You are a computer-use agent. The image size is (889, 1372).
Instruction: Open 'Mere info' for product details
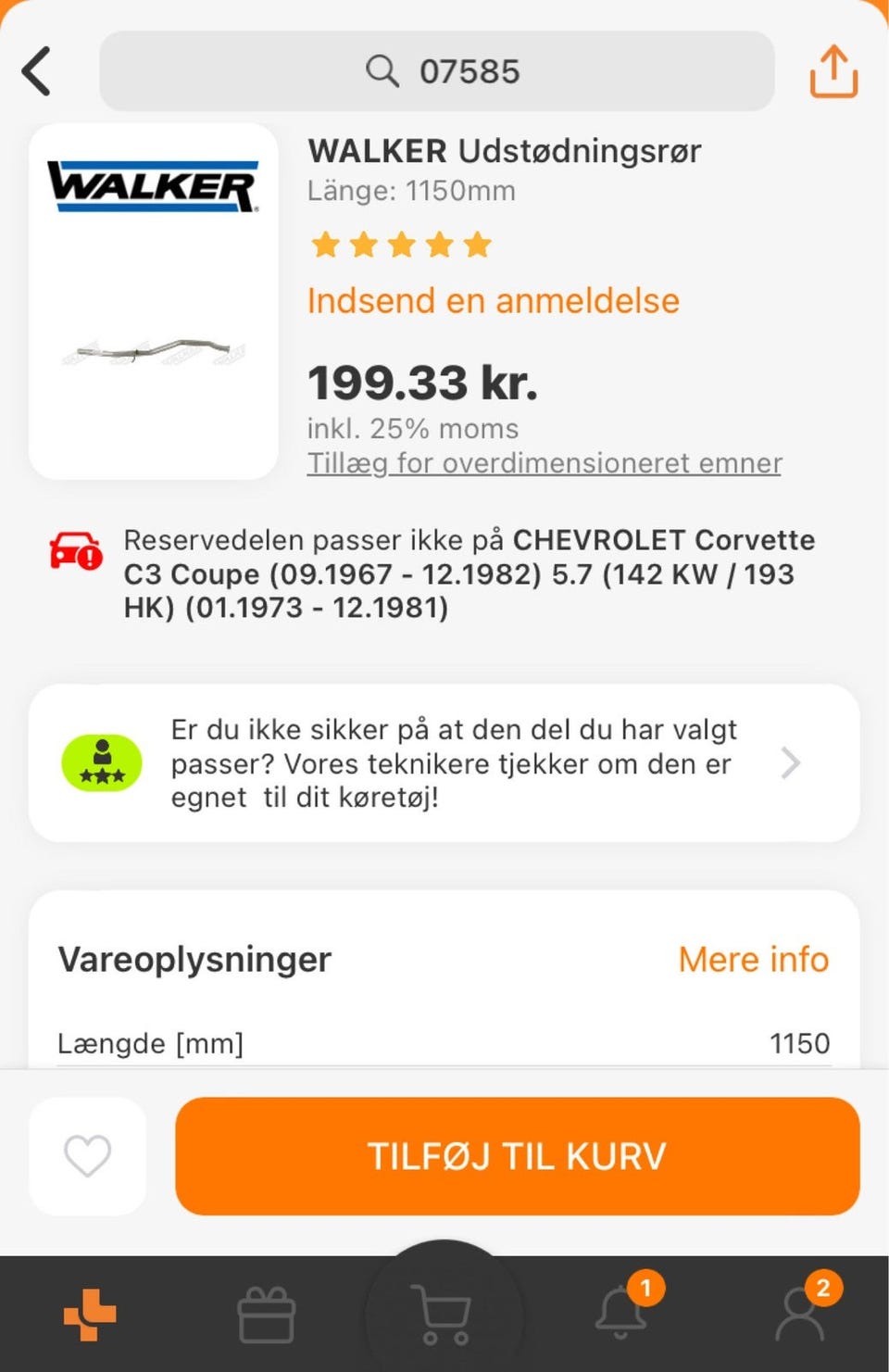(753, 960)
